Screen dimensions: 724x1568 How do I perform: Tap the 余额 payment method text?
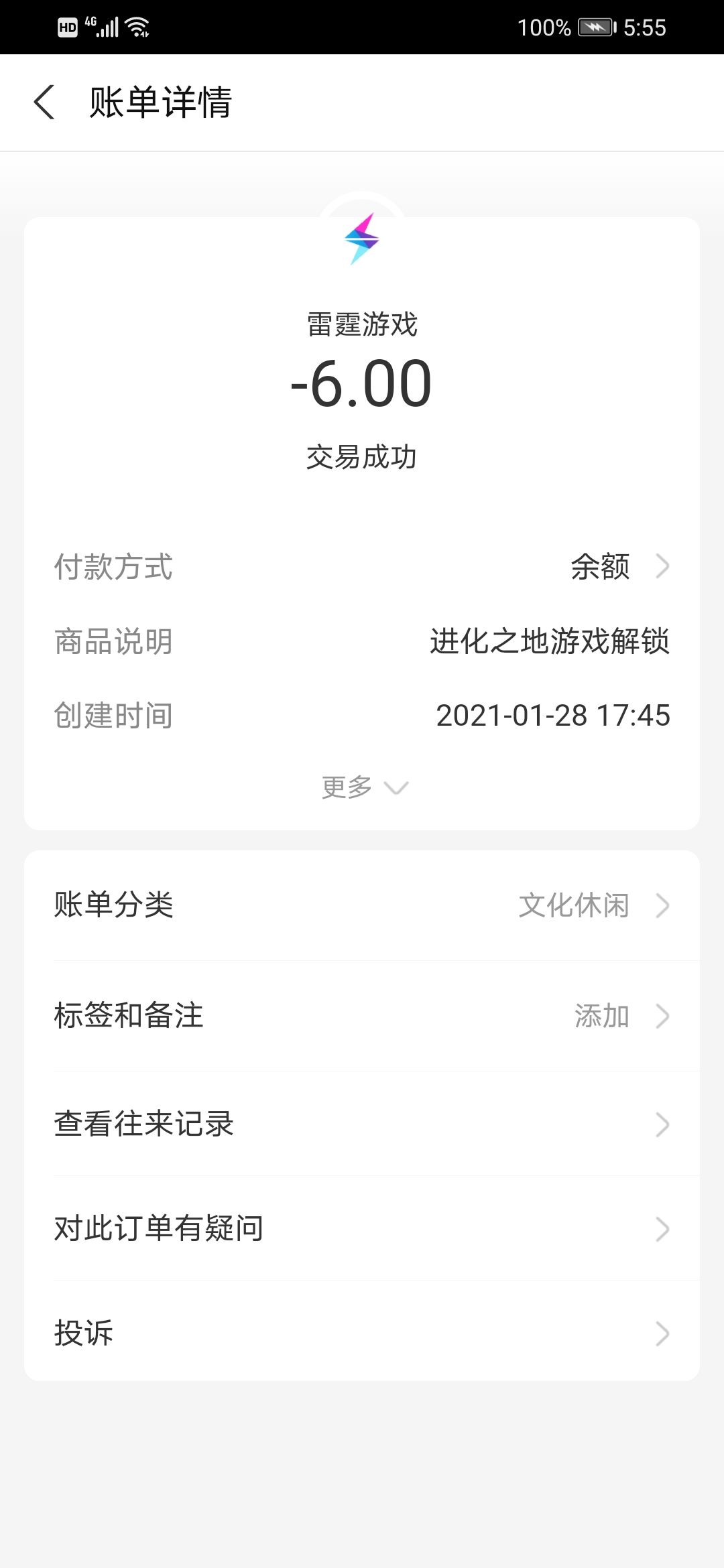[599, 566]
